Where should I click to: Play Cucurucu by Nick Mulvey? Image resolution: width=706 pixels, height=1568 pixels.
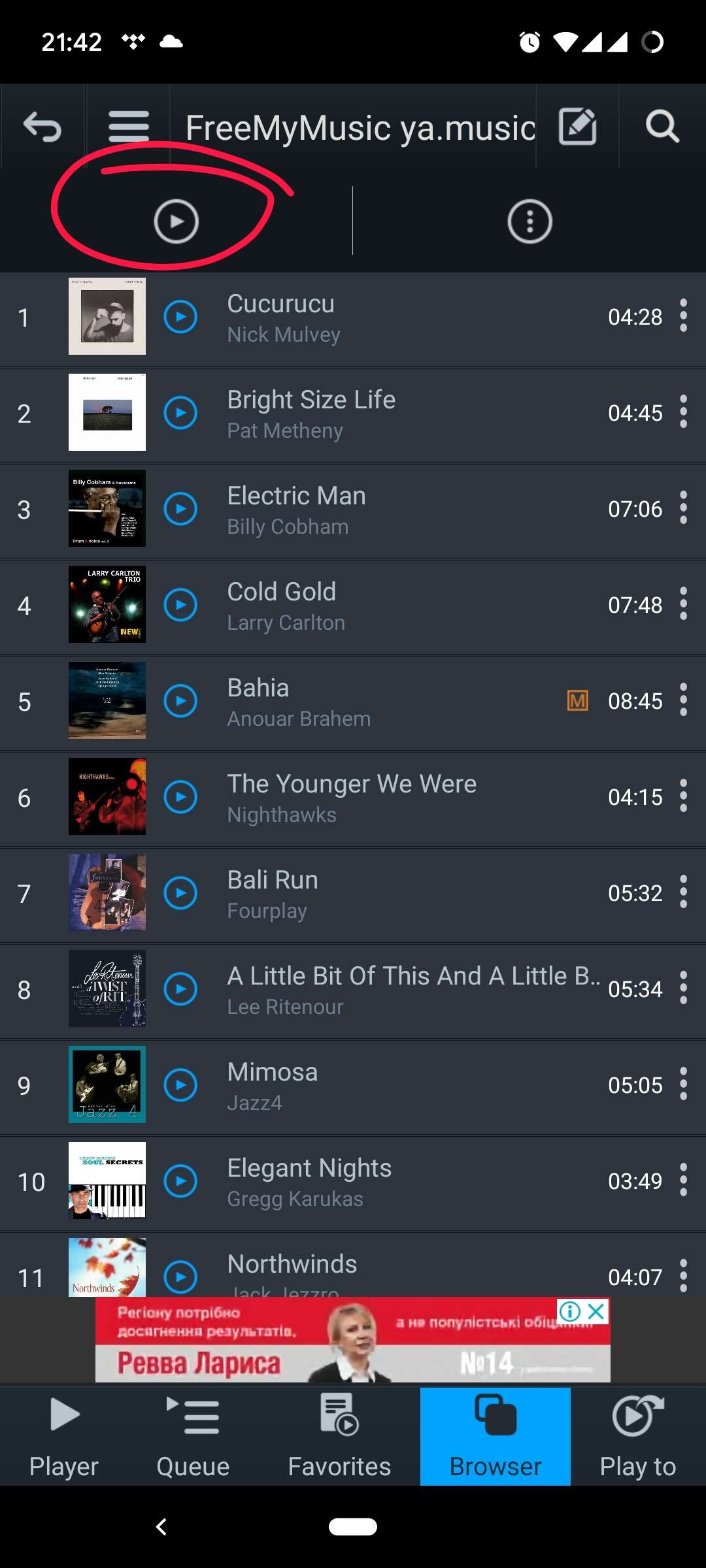point(180,317)
